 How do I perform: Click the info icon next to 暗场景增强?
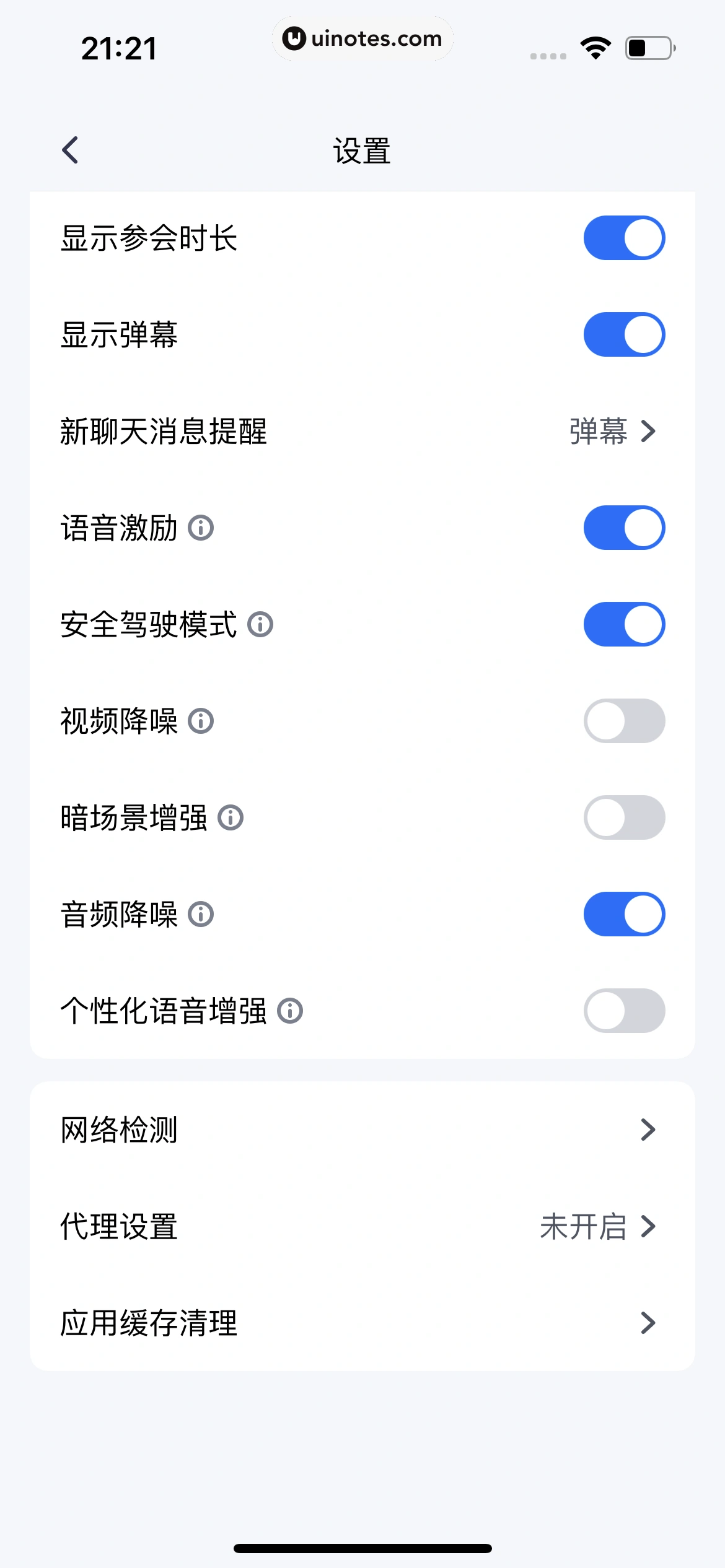[230, 818]
